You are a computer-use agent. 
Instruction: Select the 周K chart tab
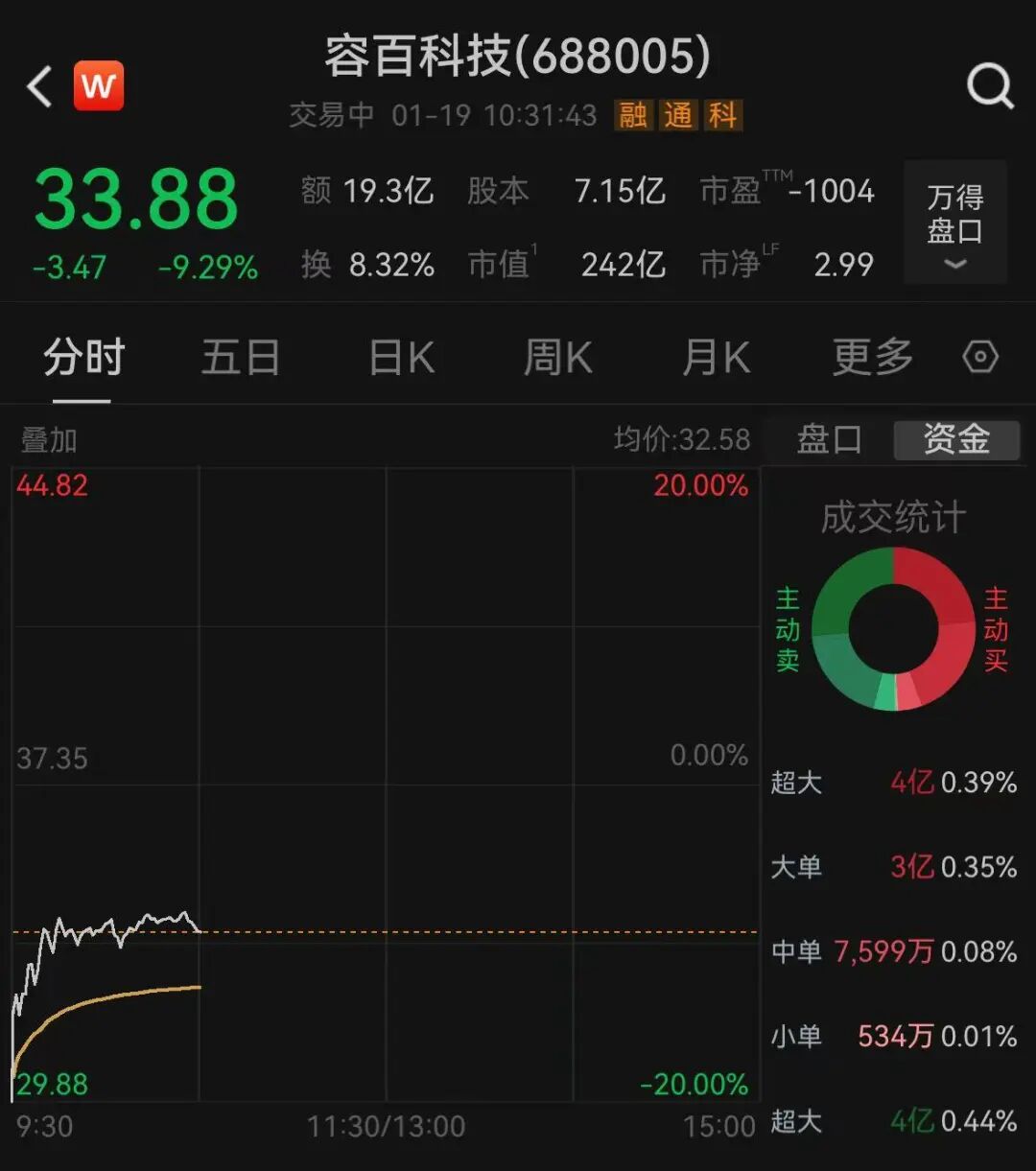pos(557,359)
